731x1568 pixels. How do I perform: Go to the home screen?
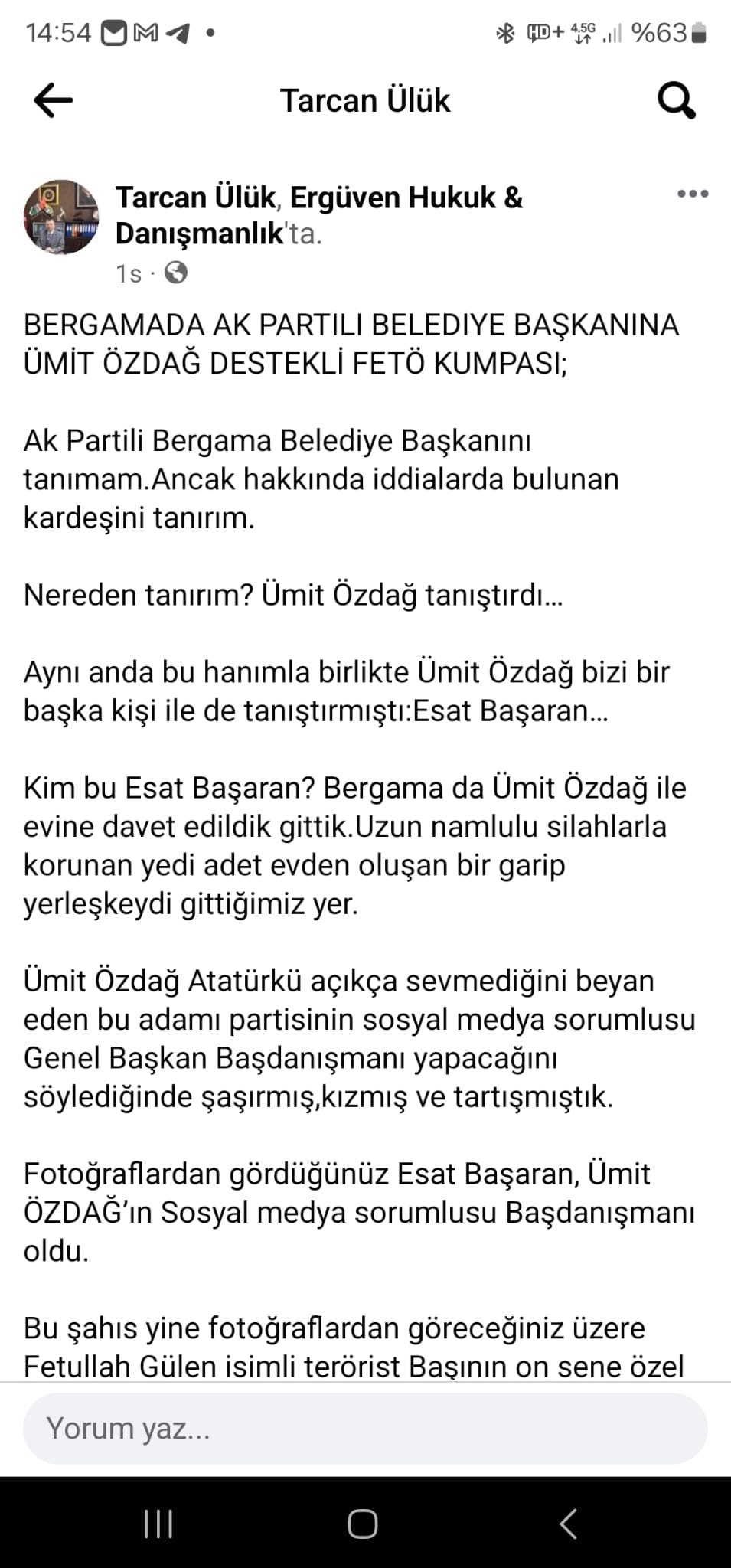click(363, 1524)
